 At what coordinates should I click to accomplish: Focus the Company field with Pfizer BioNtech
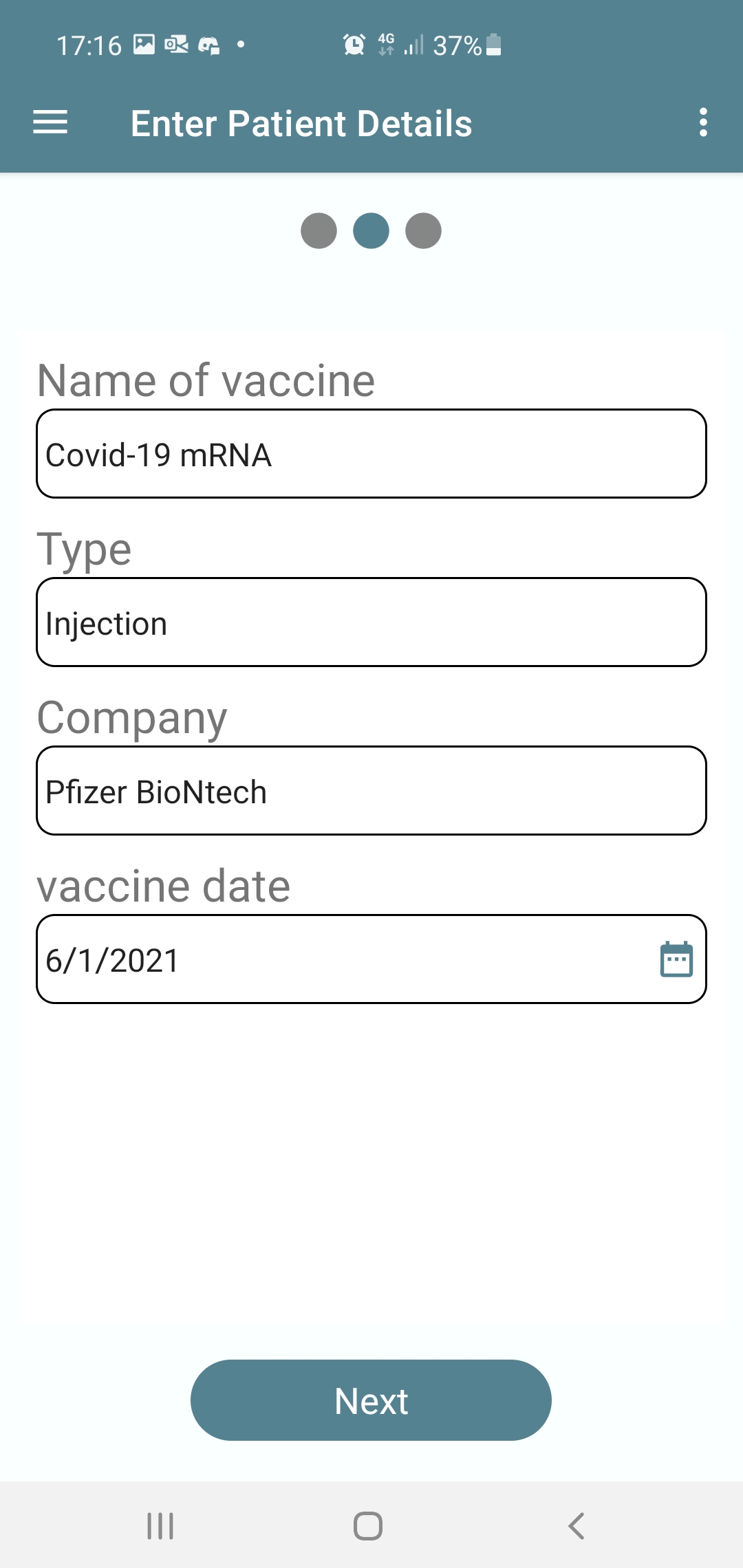click(x=371, y=791)
